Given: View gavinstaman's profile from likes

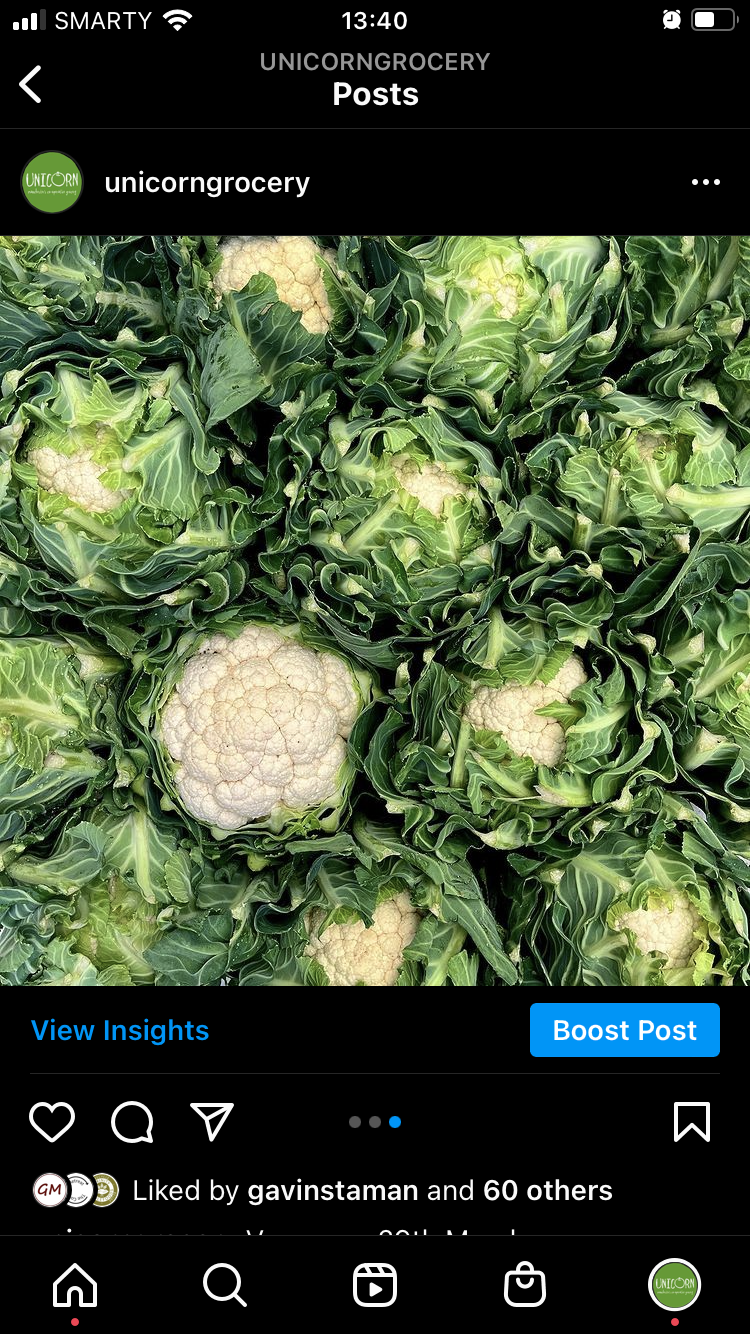Looking at the screenshot, I should point(333,1190).
